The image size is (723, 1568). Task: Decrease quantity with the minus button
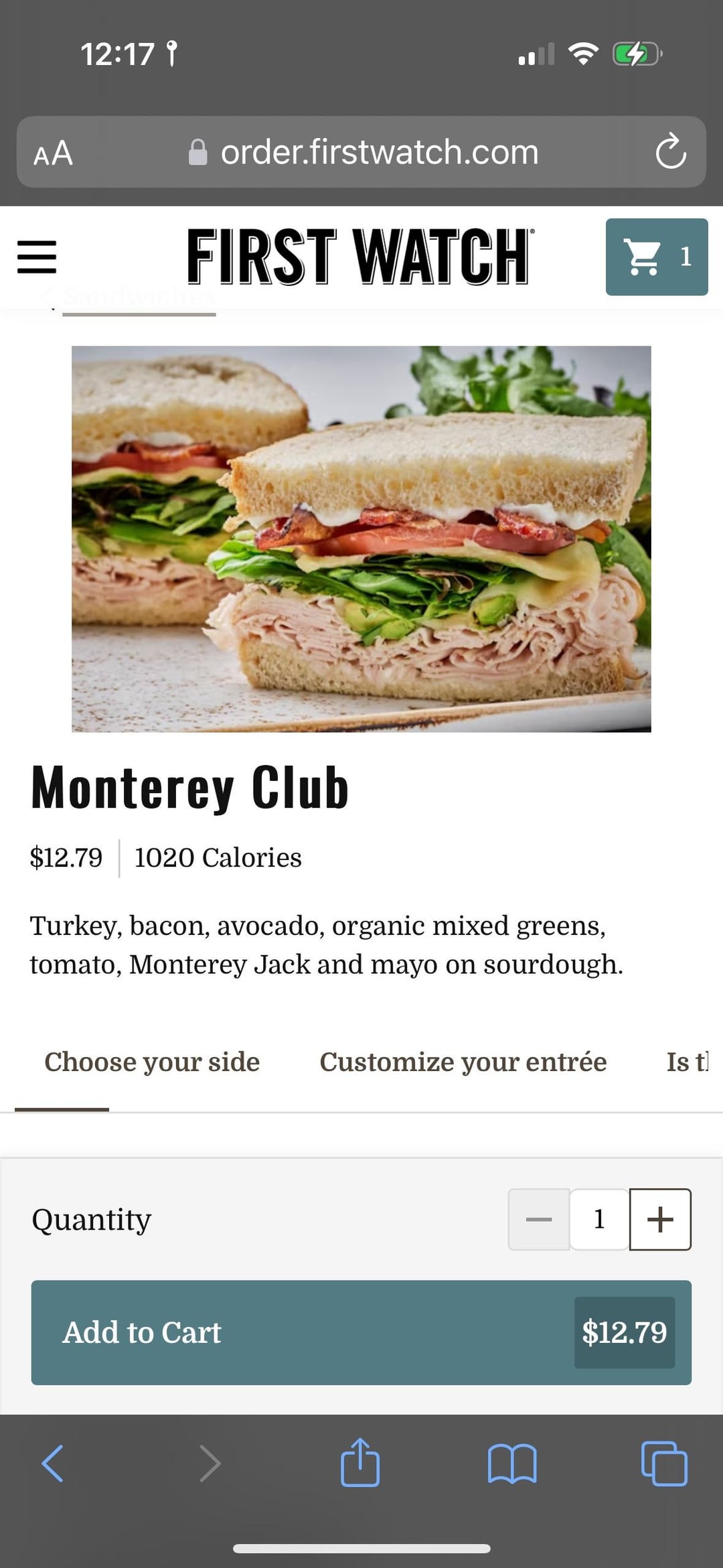click(x=539, y=1219)
